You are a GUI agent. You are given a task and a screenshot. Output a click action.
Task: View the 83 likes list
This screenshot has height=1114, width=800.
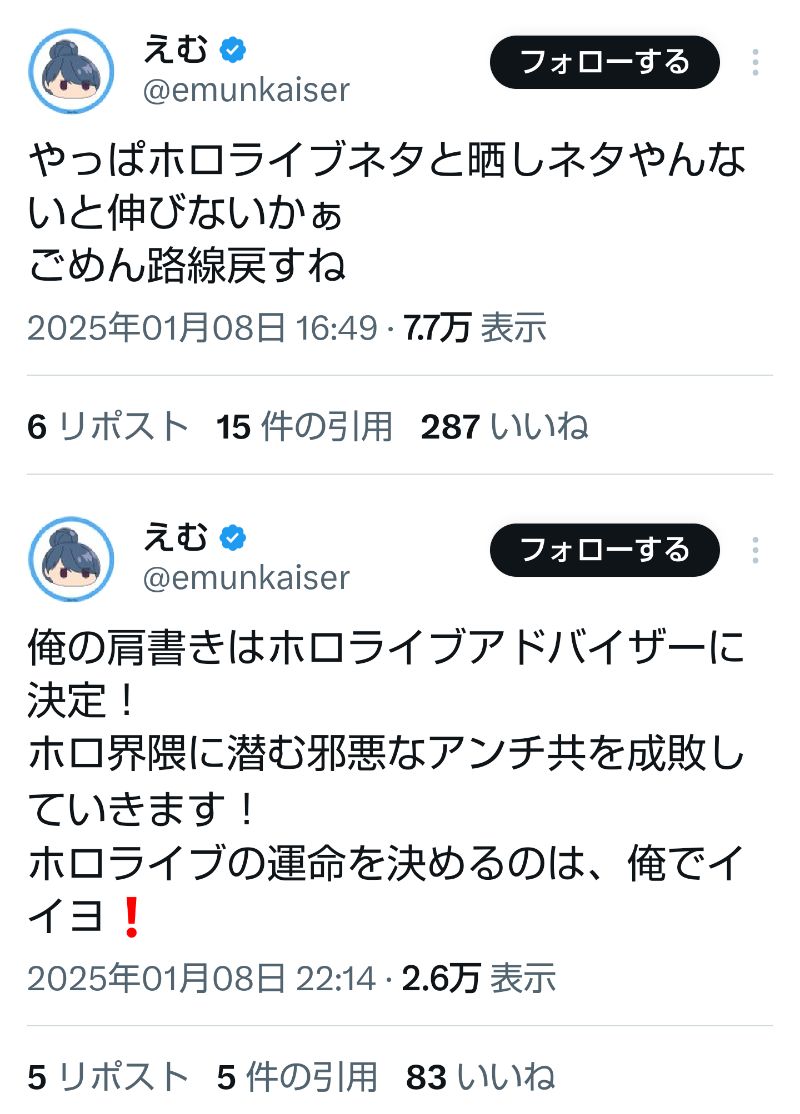(x=480, y=1077)
